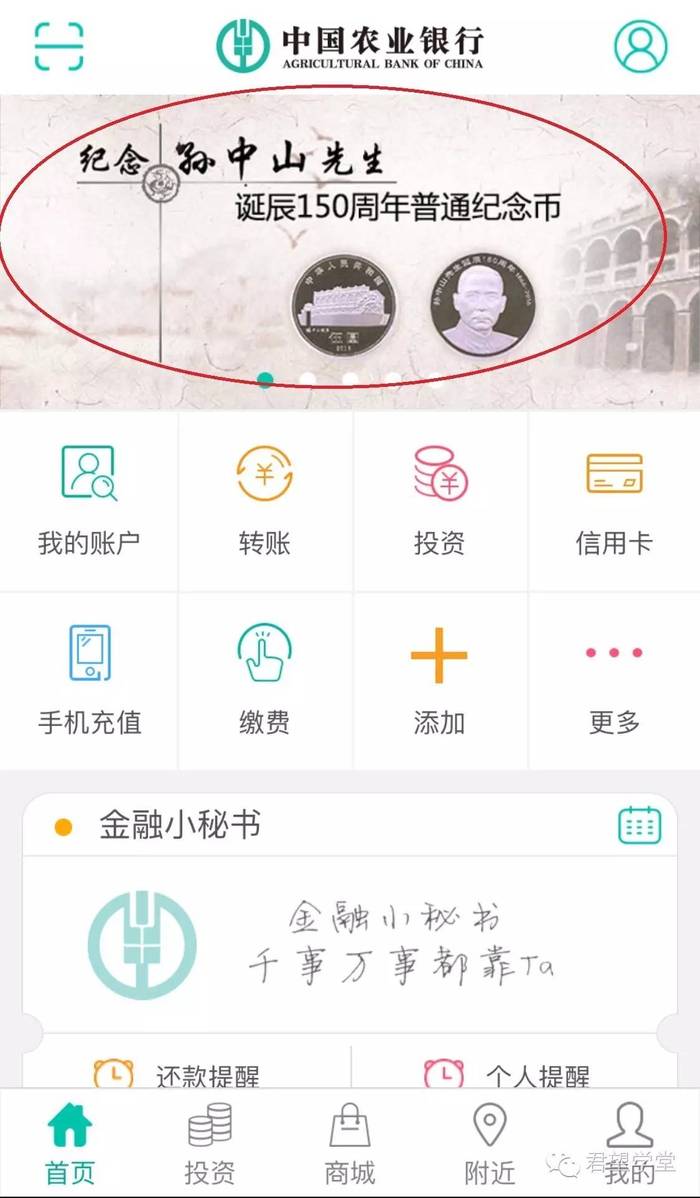Viewport: 700px width, 1198px height.
Task: Open the 投资 grid shortcut
Action: pyautogui.click(x=440, y=500)
